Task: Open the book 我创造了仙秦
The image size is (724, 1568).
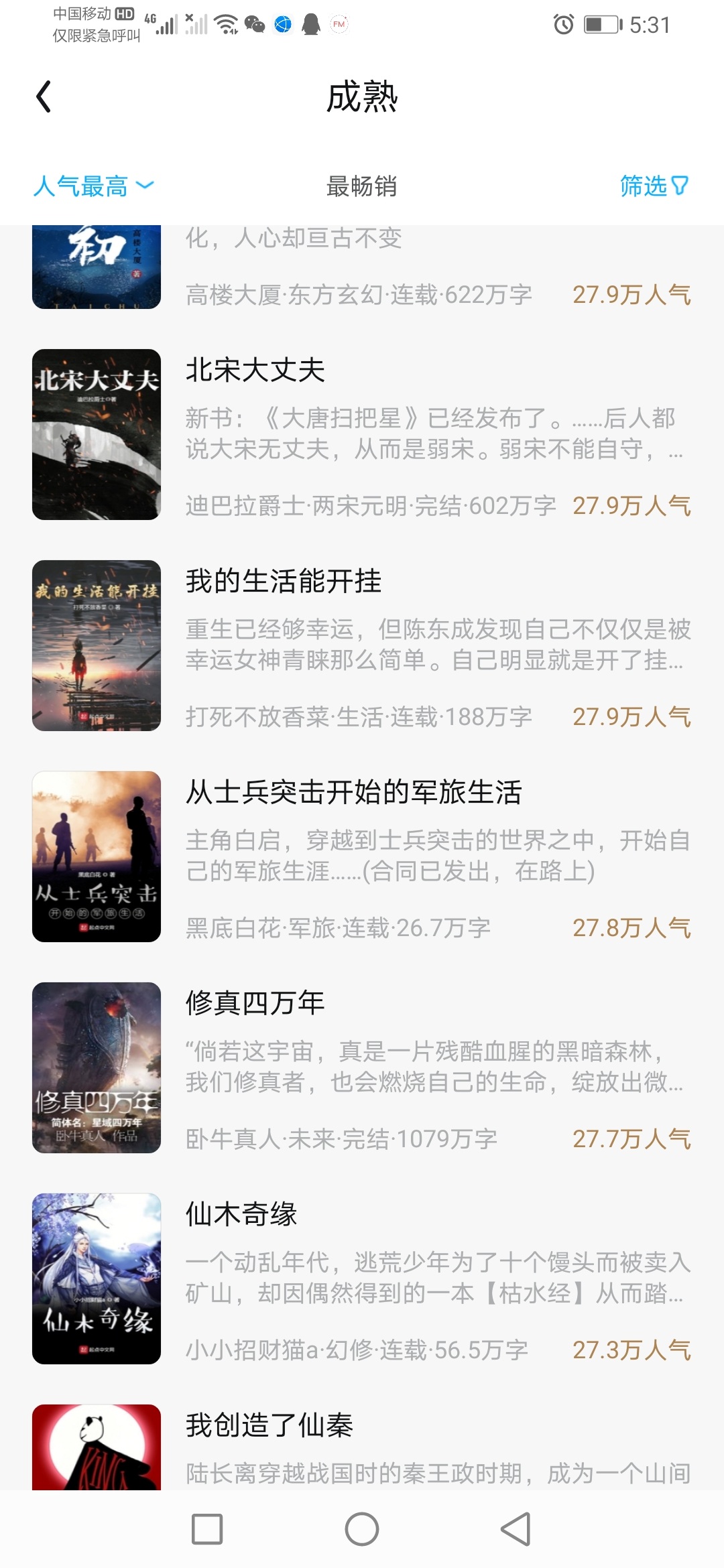Action: 362,1446
